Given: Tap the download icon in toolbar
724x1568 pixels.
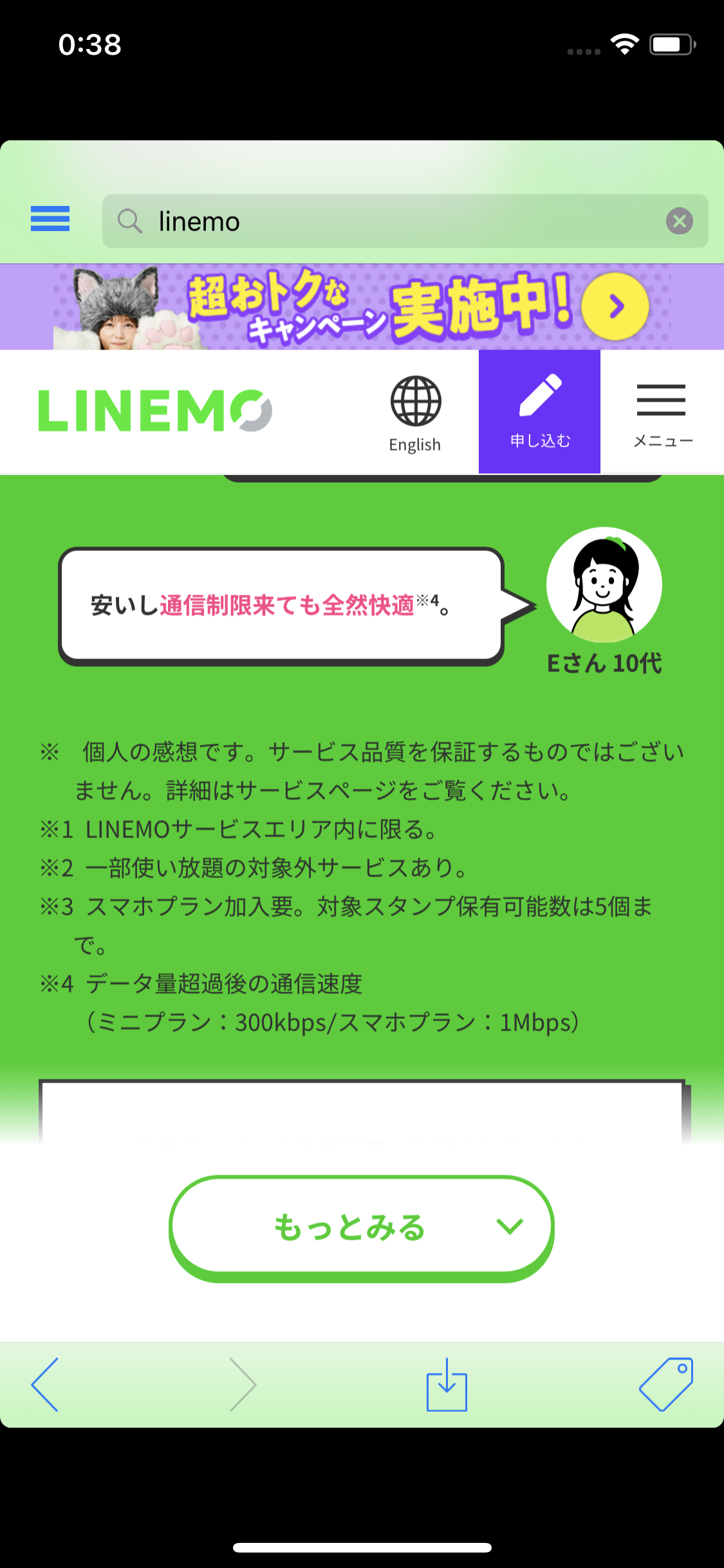Looking at the screenshot, I should pyautogui.click(x=447, y=1385).
